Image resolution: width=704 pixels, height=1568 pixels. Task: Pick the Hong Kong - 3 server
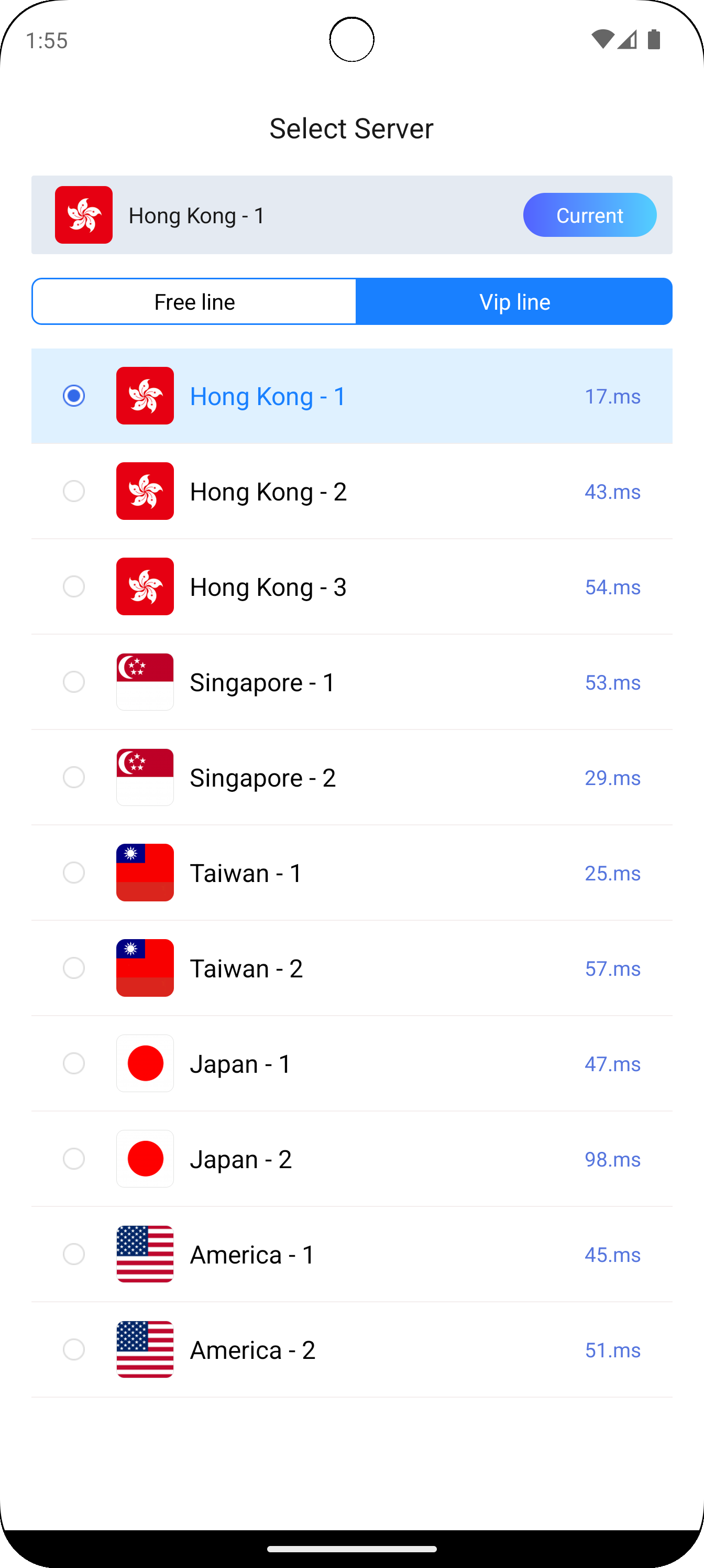coord(351,587)
